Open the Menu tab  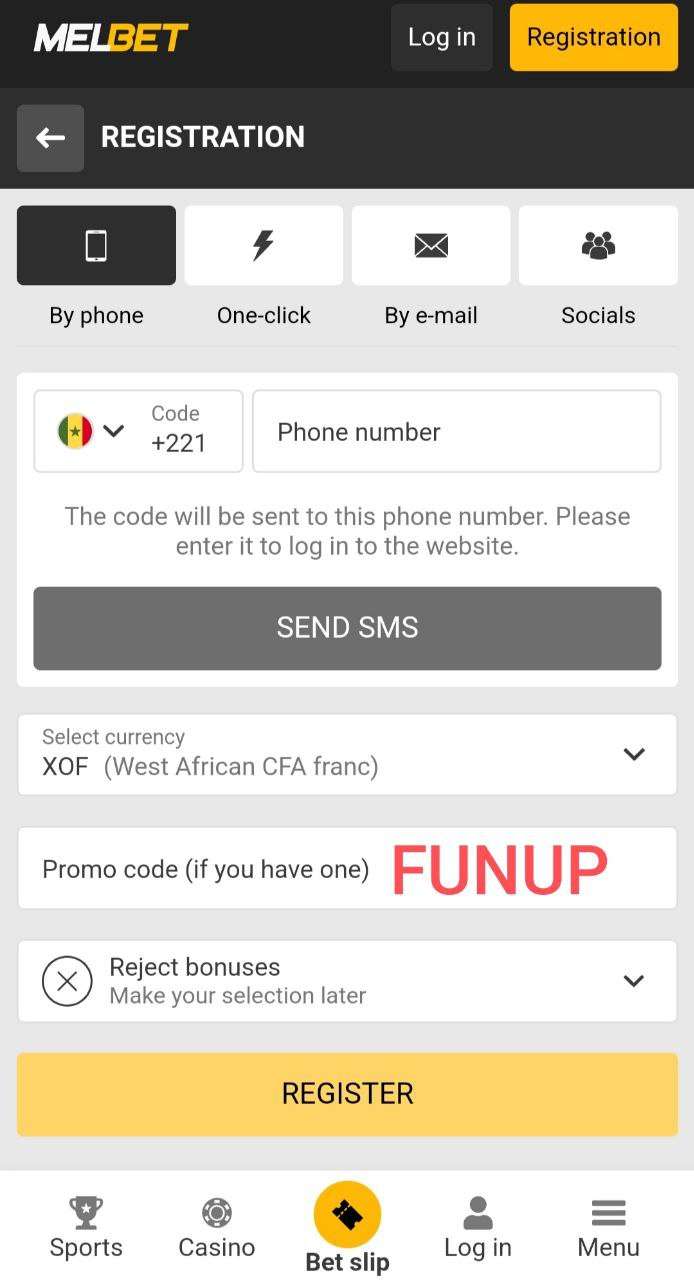click(x=608, y=1229)
